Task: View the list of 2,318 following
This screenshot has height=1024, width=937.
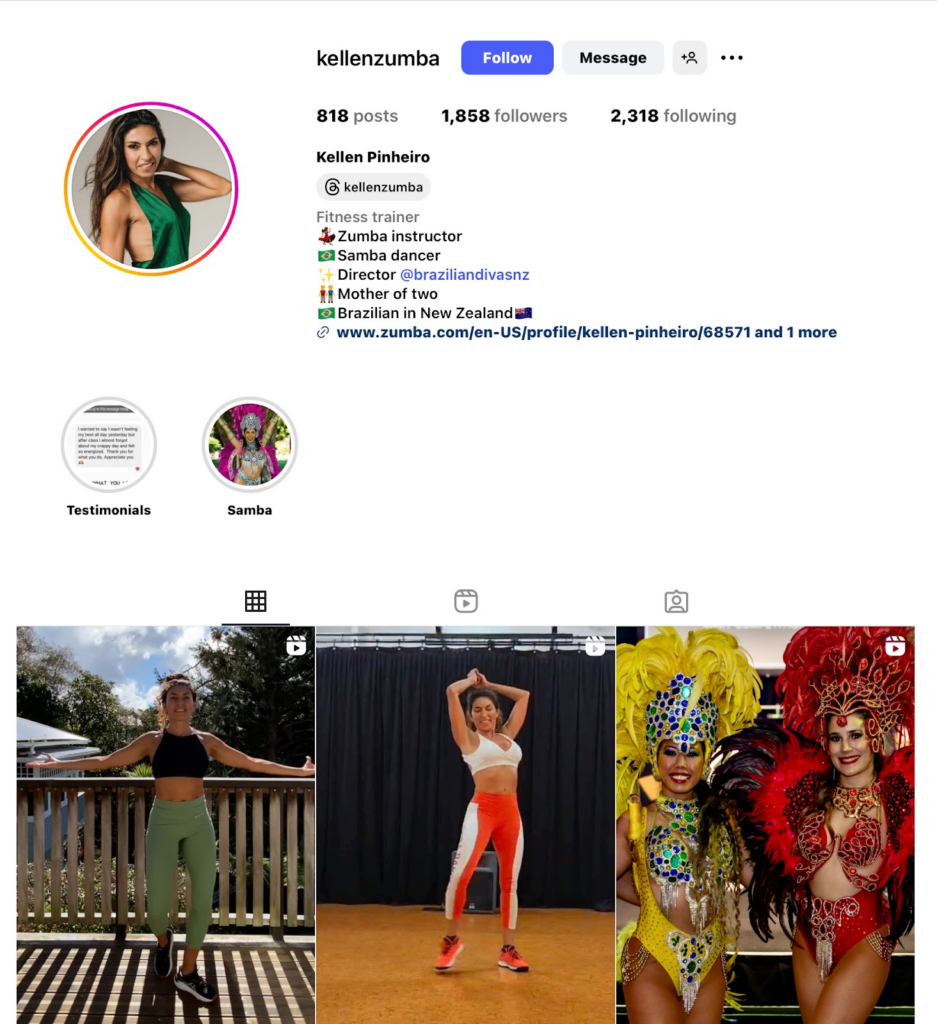Action: [x=672, y=116]
